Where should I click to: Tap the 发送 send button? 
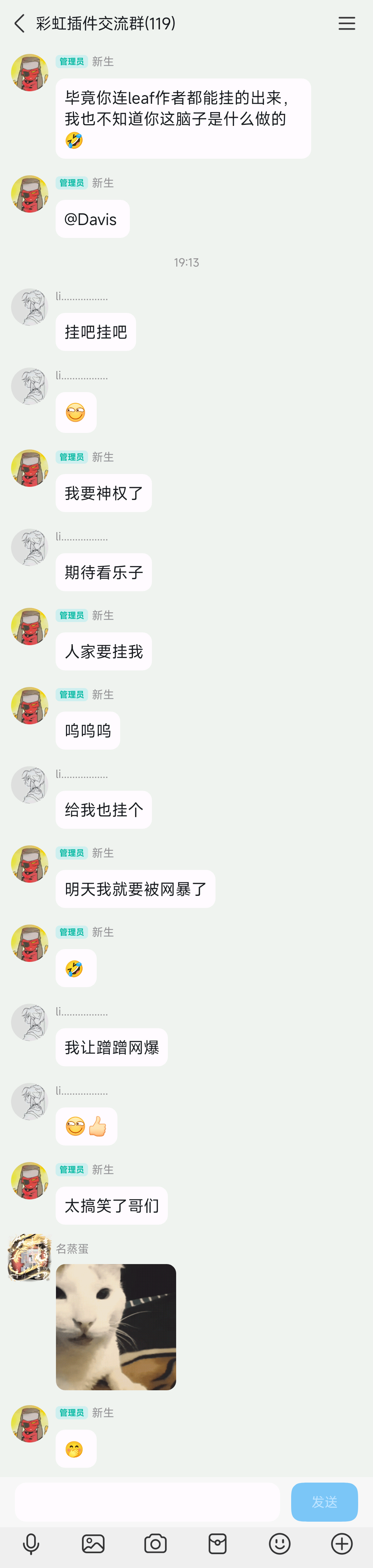324,1502
